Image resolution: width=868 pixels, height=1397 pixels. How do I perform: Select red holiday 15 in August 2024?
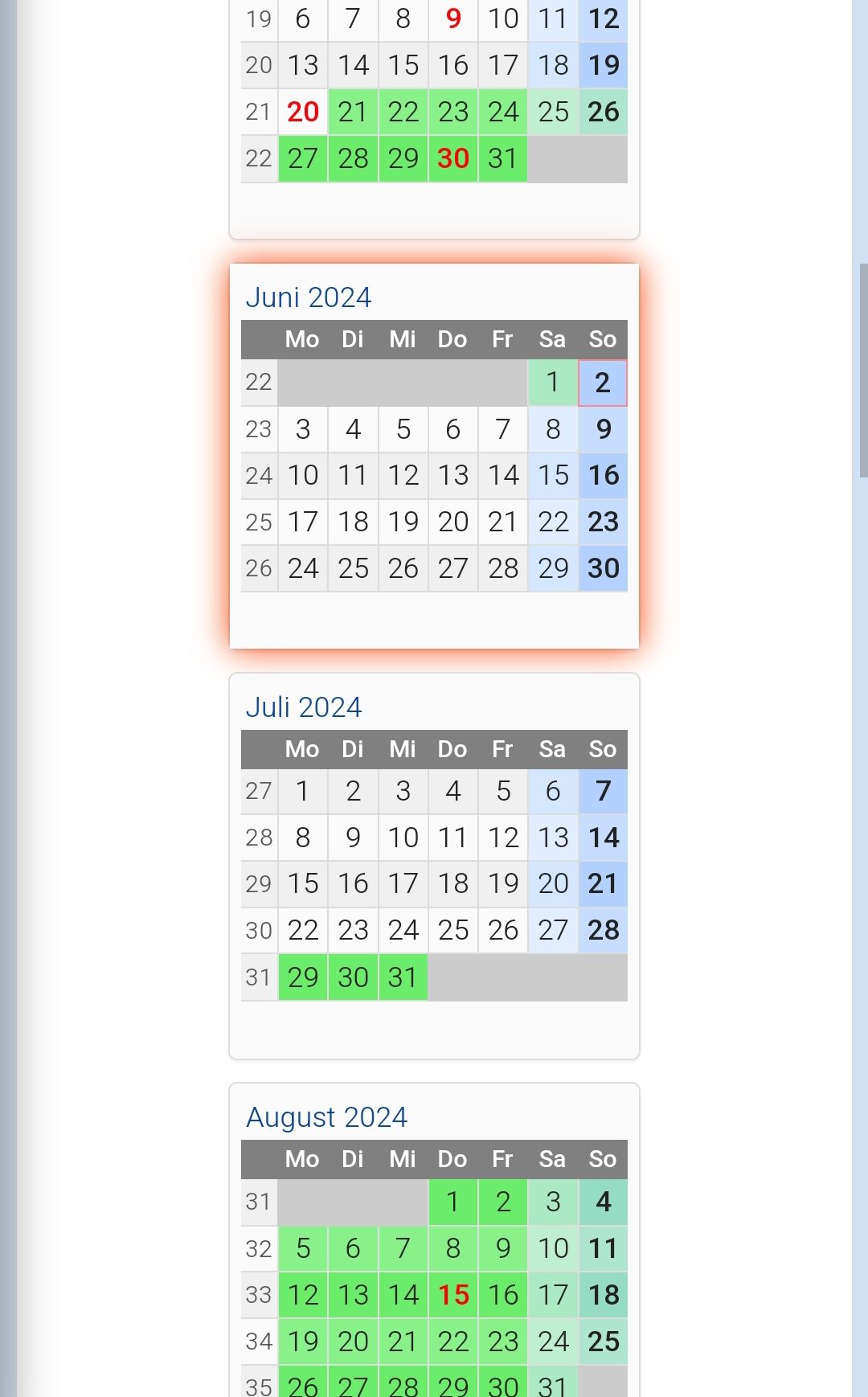pos(453,1295)
